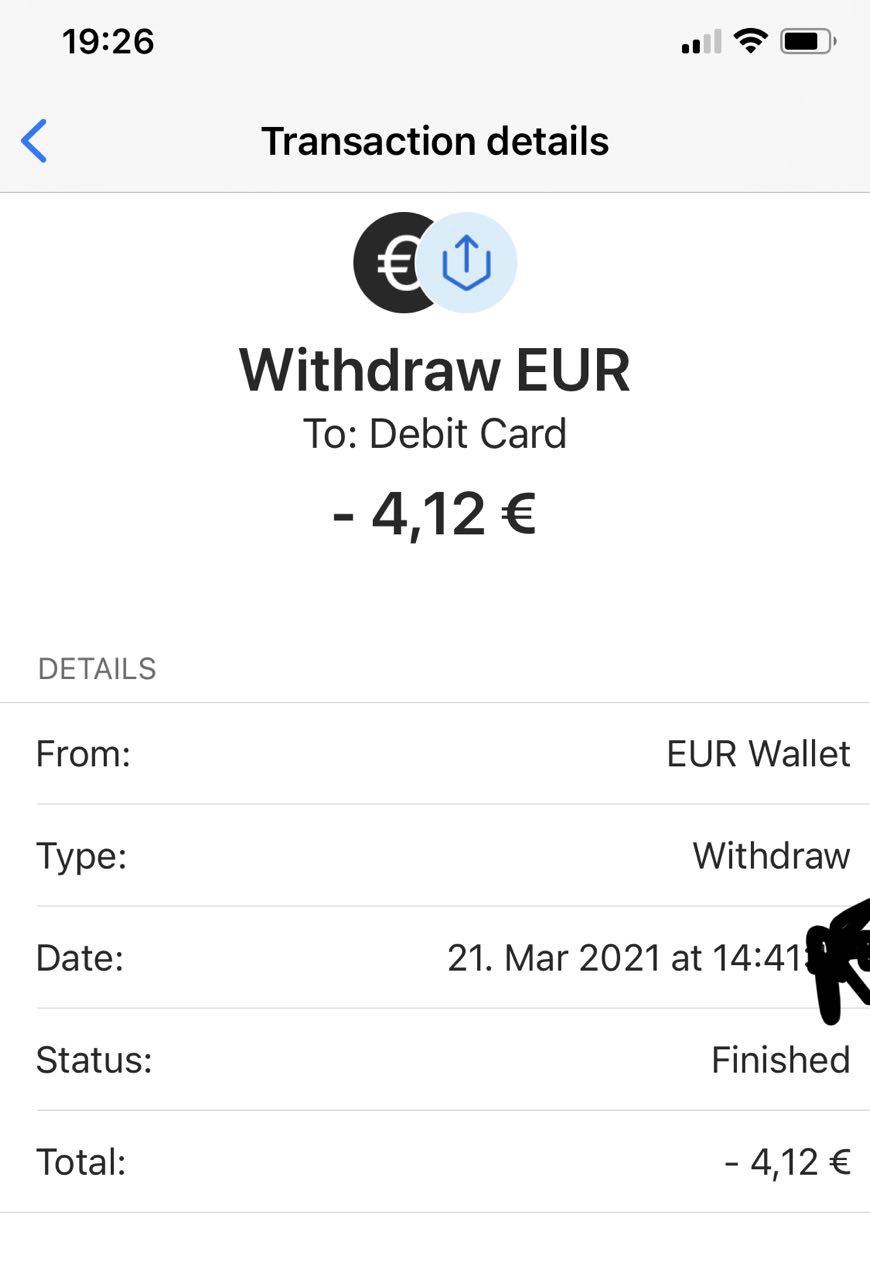Open the Wi-Fi status icon
This screenshot has height=1280, width=870.
(x=750, y=40)
